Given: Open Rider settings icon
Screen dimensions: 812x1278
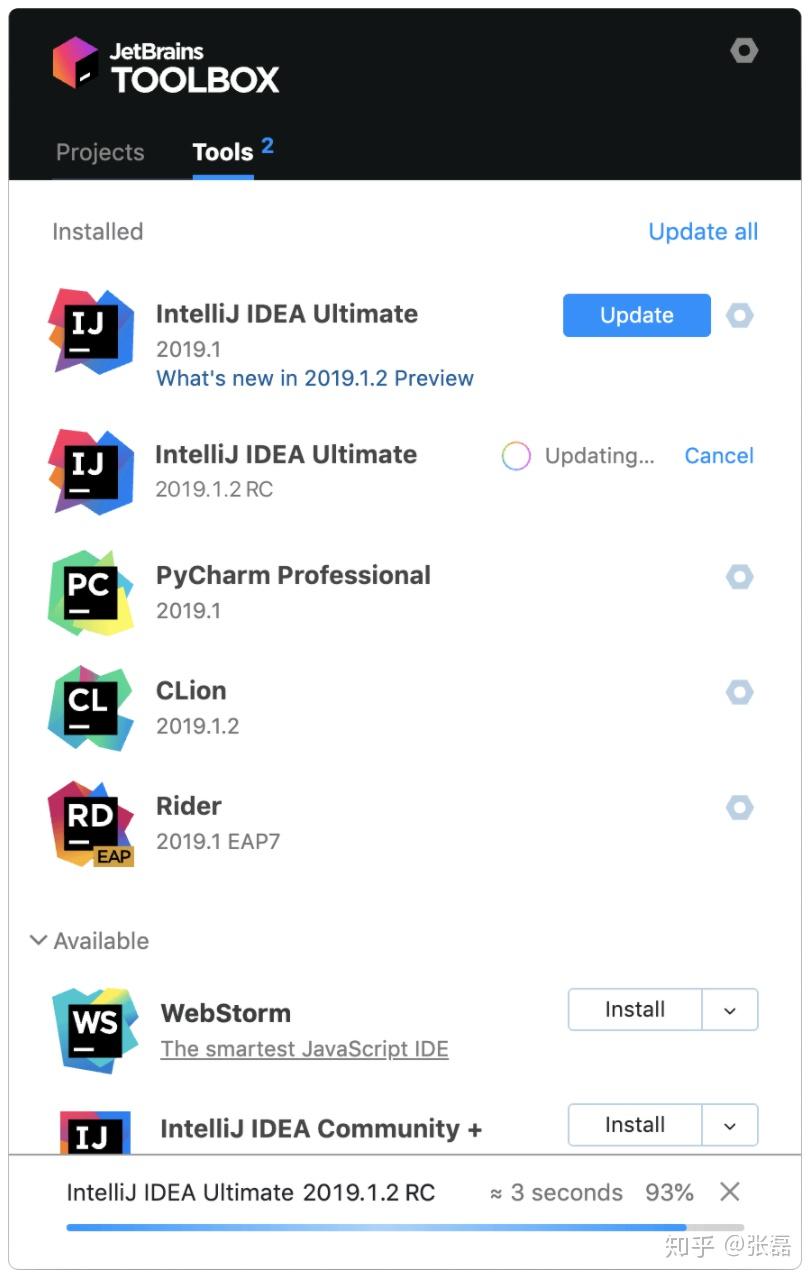Looking at the screenshot, I should tap(739, 807).
